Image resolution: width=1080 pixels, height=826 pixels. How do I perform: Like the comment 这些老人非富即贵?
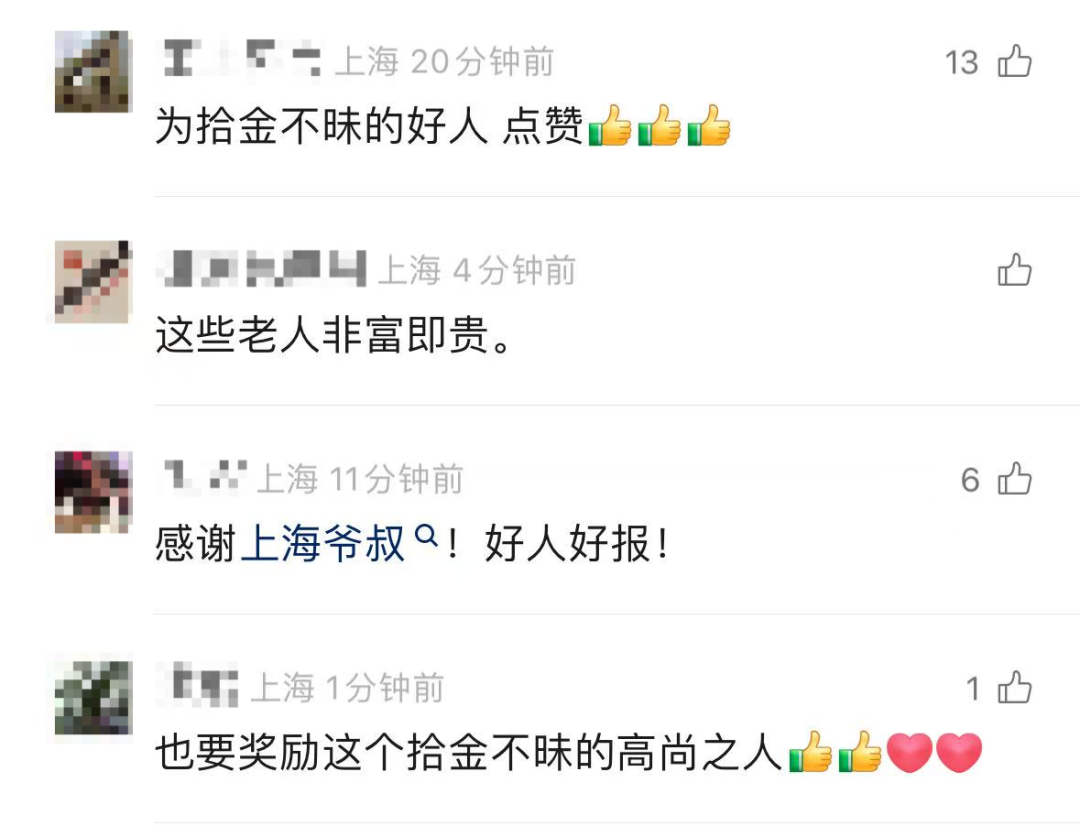coord(1014,270)
